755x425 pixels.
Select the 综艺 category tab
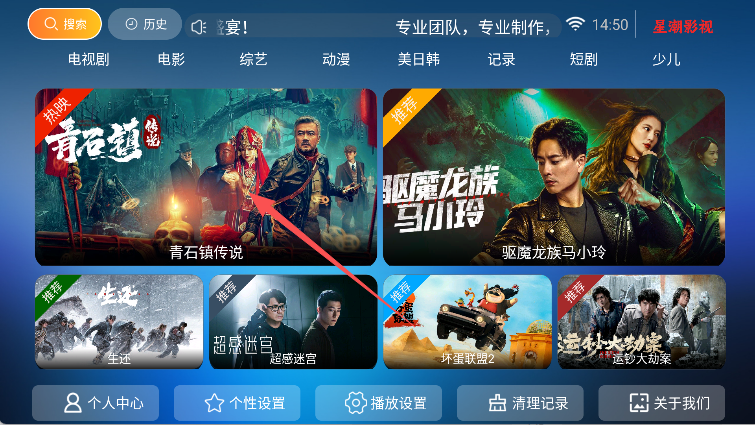point(254,59)
